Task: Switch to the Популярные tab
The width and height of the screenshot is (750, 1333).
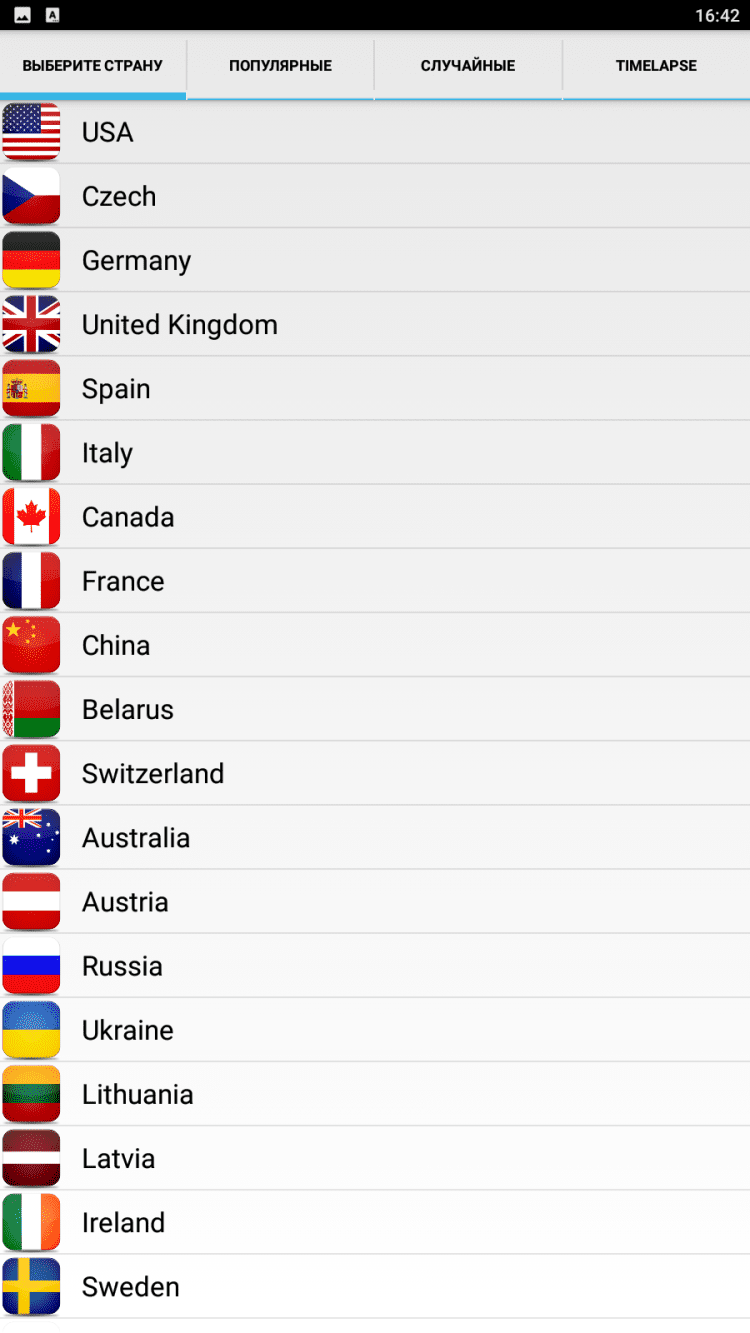Action: pos(280,66)
